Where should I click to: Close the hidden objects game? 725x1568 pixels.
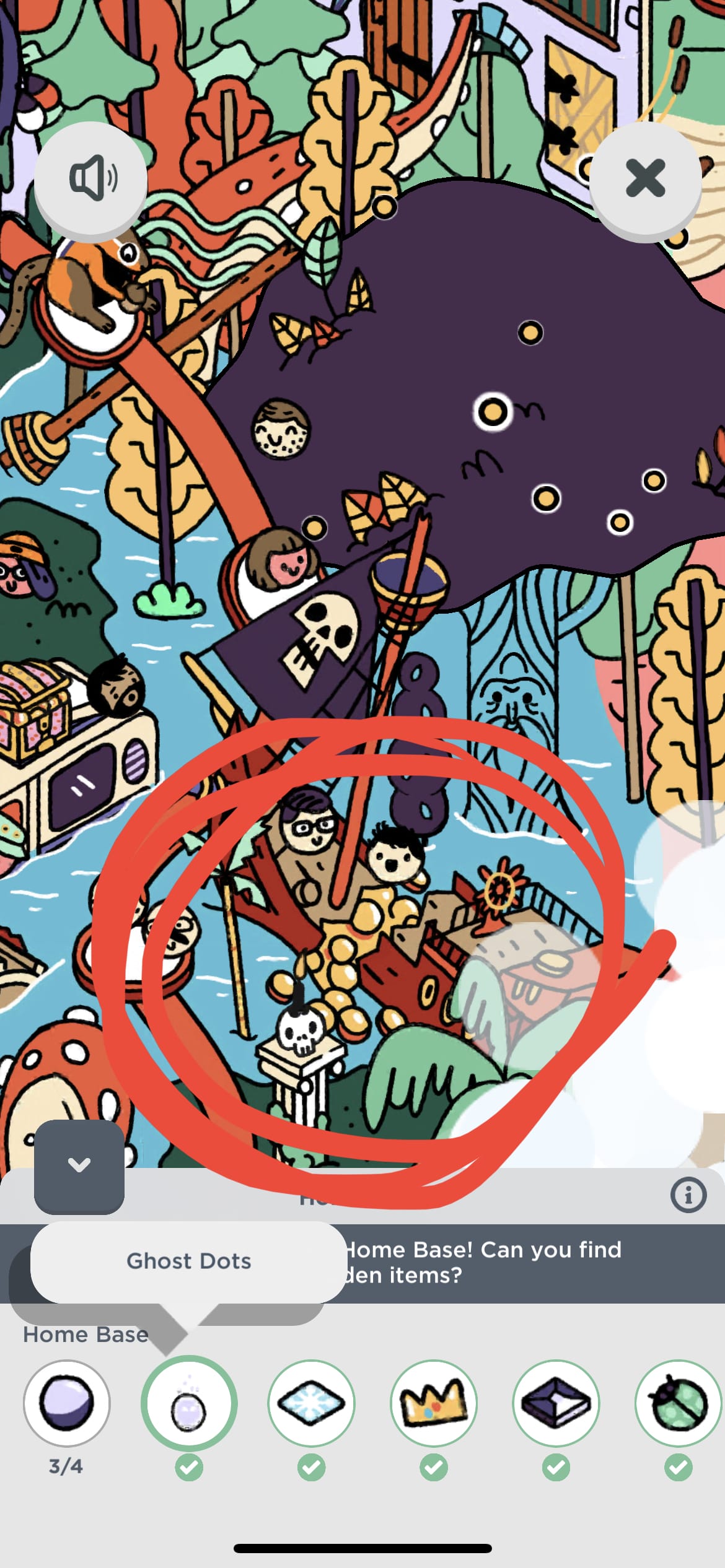645,178
